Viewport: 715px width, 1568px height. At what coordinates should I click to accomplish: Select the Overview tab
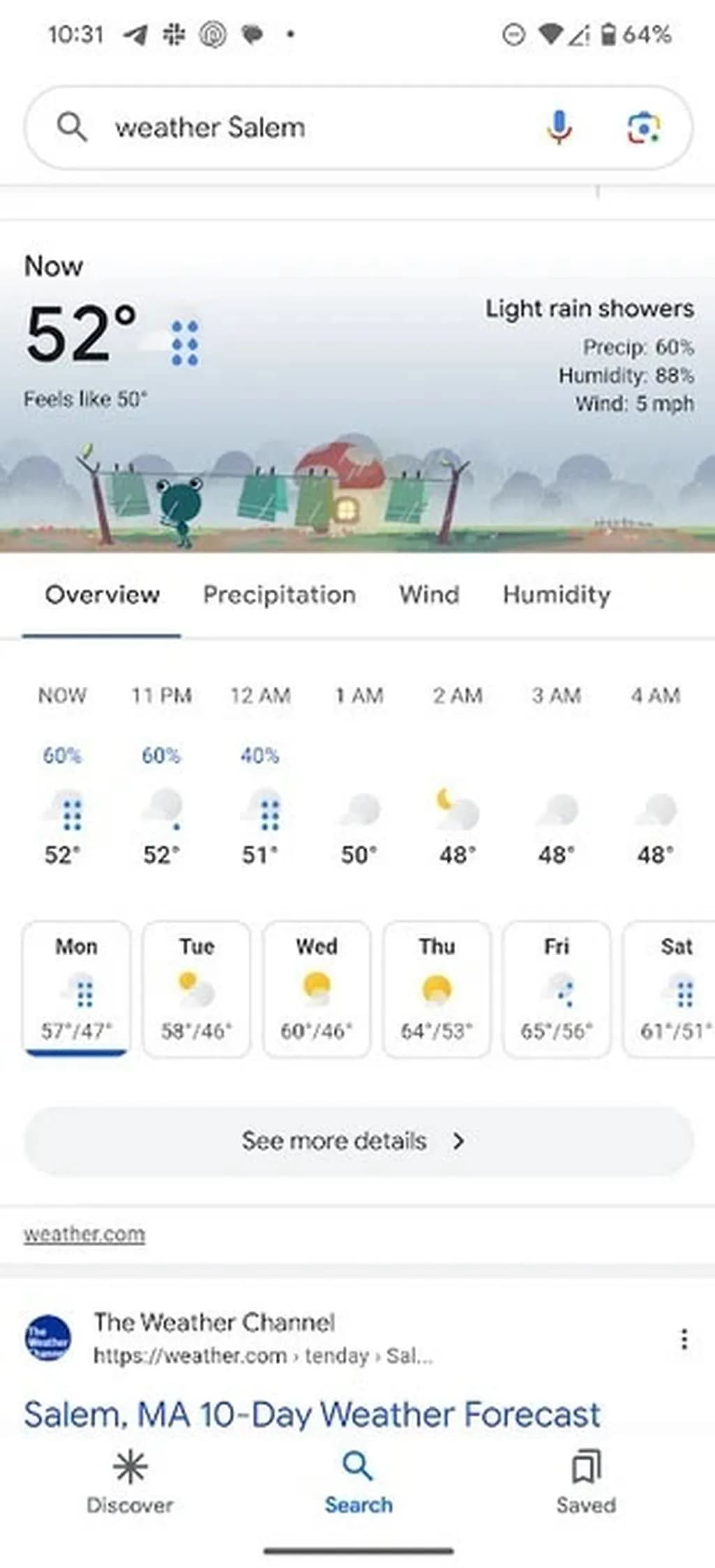[x=102, y=595]
